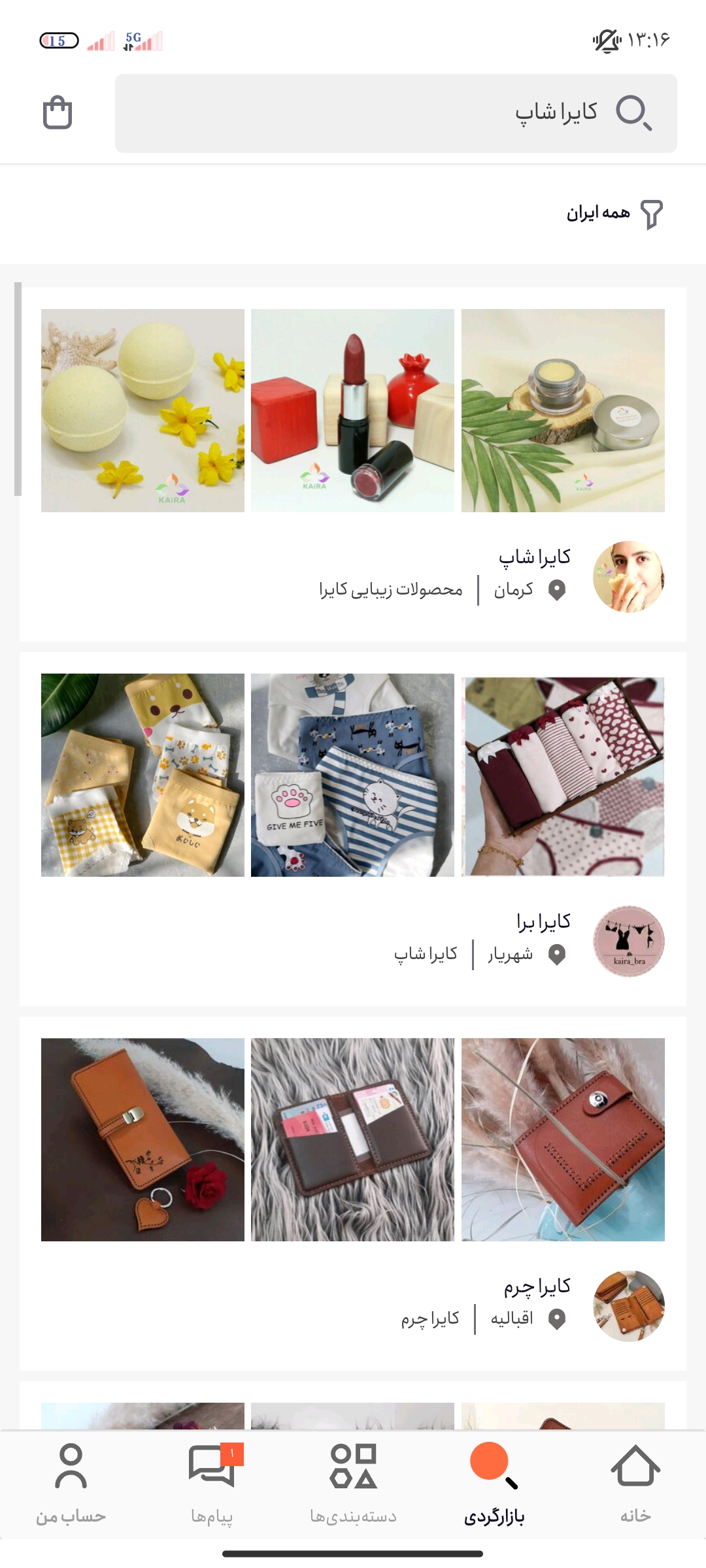
Task: Tap the search field with کایرا شاپ
Action: point(395,112)
